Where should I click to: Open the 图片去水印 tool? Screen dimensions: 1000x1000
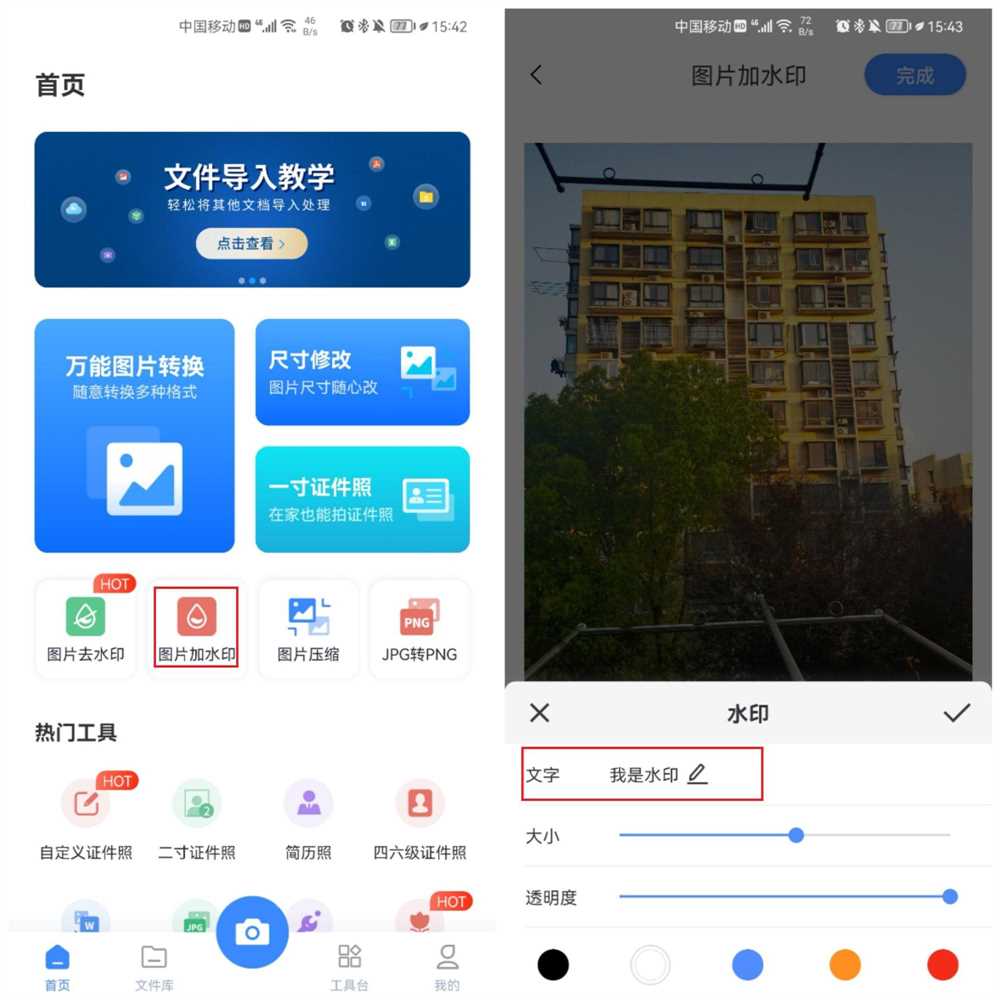click(x=86, y=628)
